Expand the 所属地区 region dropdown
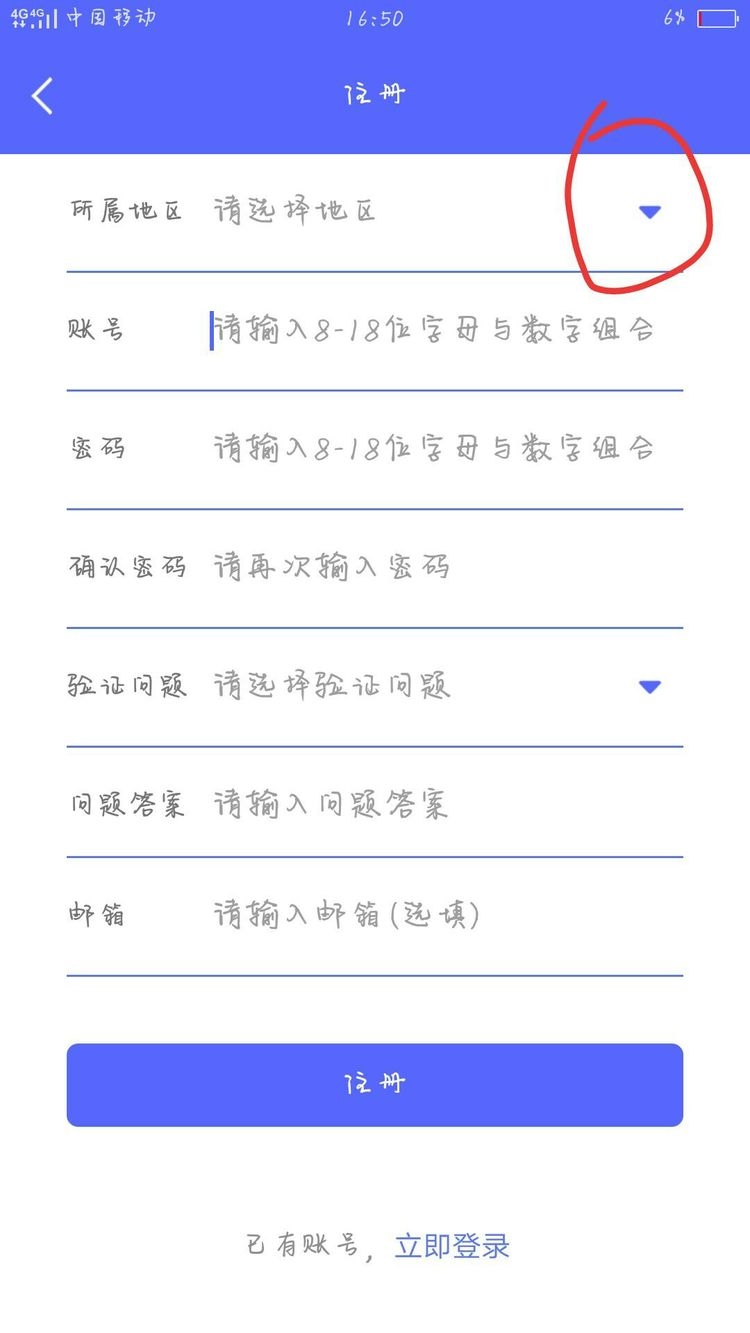The width and height of the screenshot is (750, 1333). (650, 211)
